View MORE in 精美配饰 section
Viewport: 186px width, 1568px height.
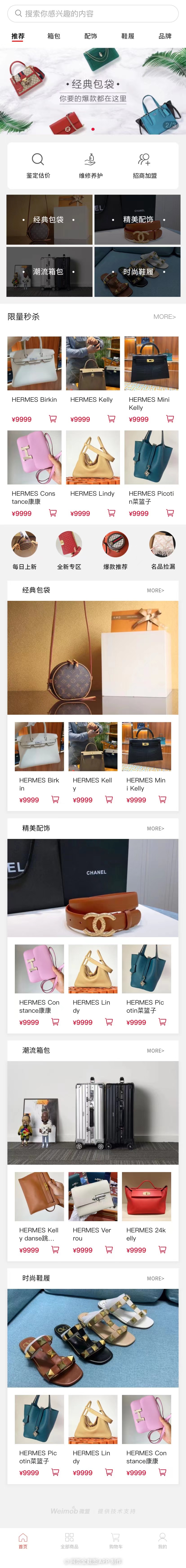click(155, 828)
